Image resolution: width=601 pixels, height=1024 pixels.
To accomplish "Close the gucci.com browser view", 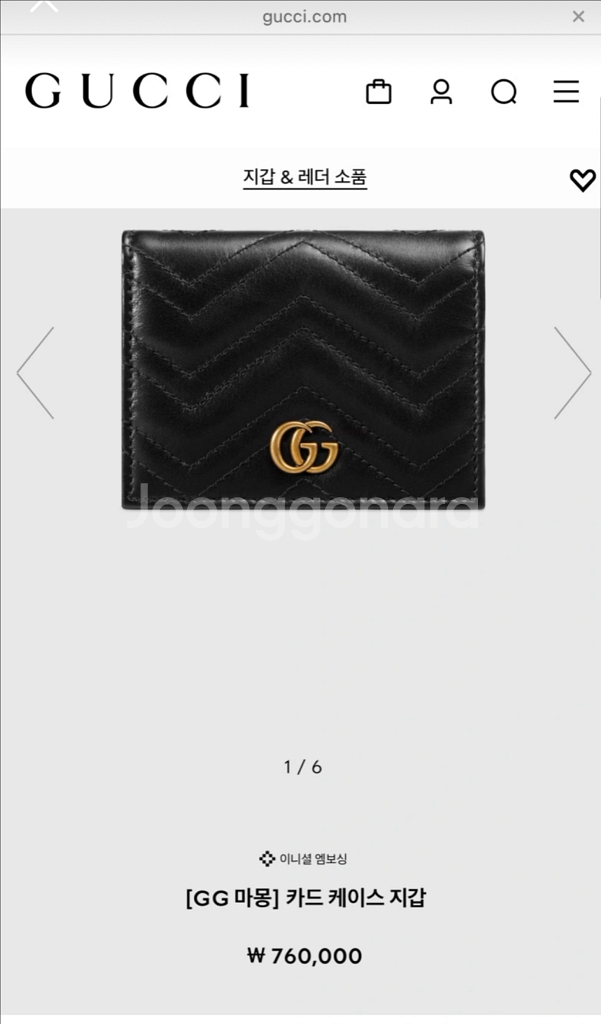I will (x=578, y=16).
